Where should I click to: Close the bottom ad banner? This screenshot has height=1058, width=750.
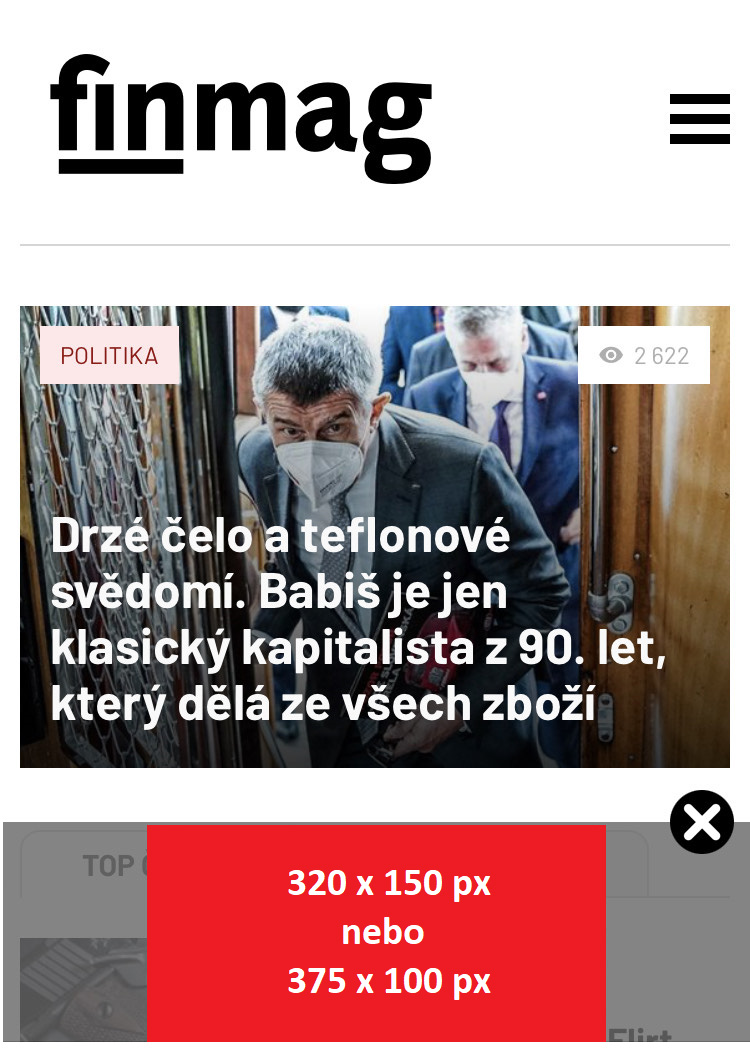pos(702,822)
